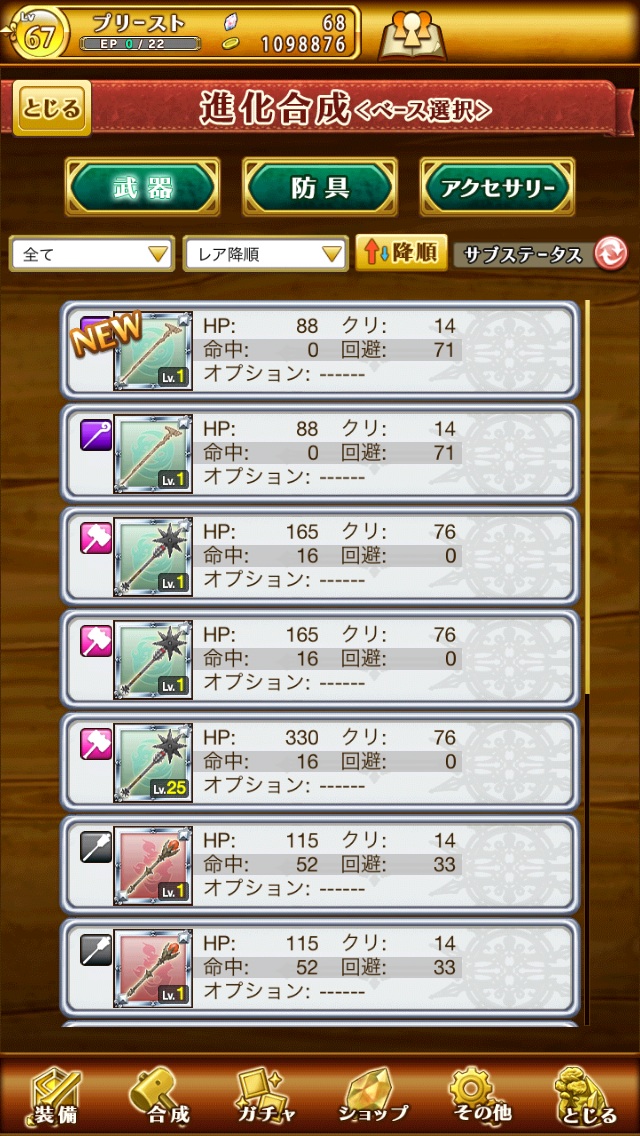Image resolution: width=640 pixels, height=1136 pixels.
Task: Toggle the 降順 sort order button
Action: pos(401,253)
